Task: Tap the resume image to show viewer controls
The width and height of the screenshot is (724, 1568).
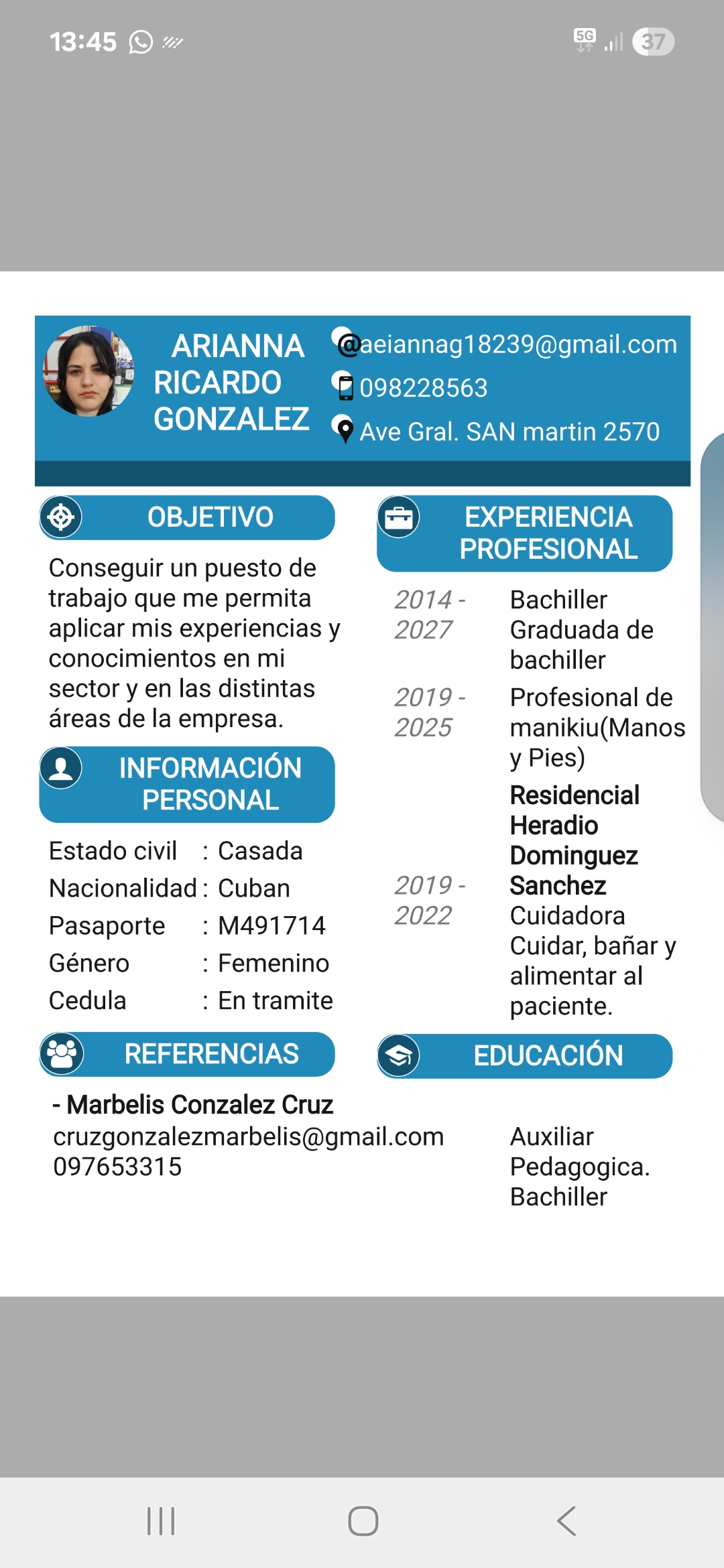Action: (362, 783)
